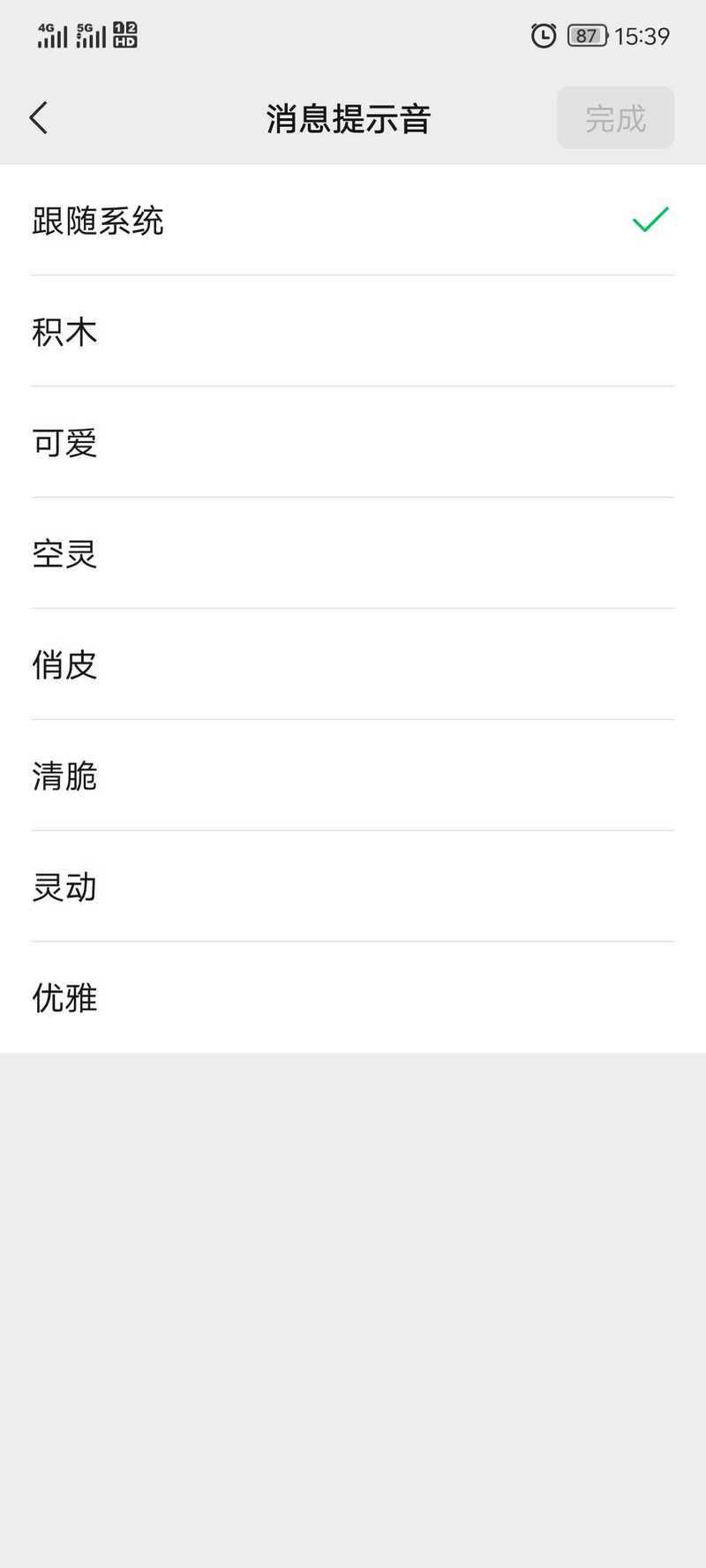
Task: Choose the 优雅 tone
Action: pos(353,998)
